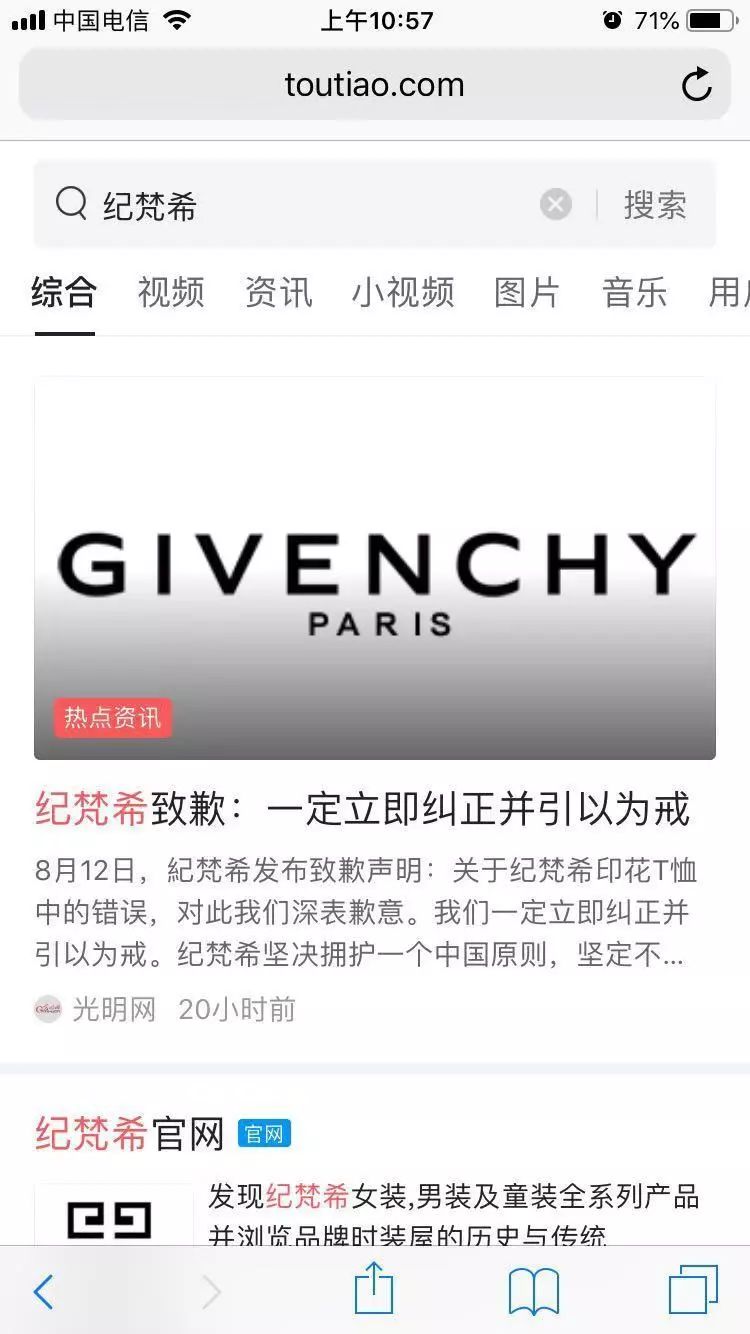
Task: Select the 图片 tab
Action: [526, 292]
